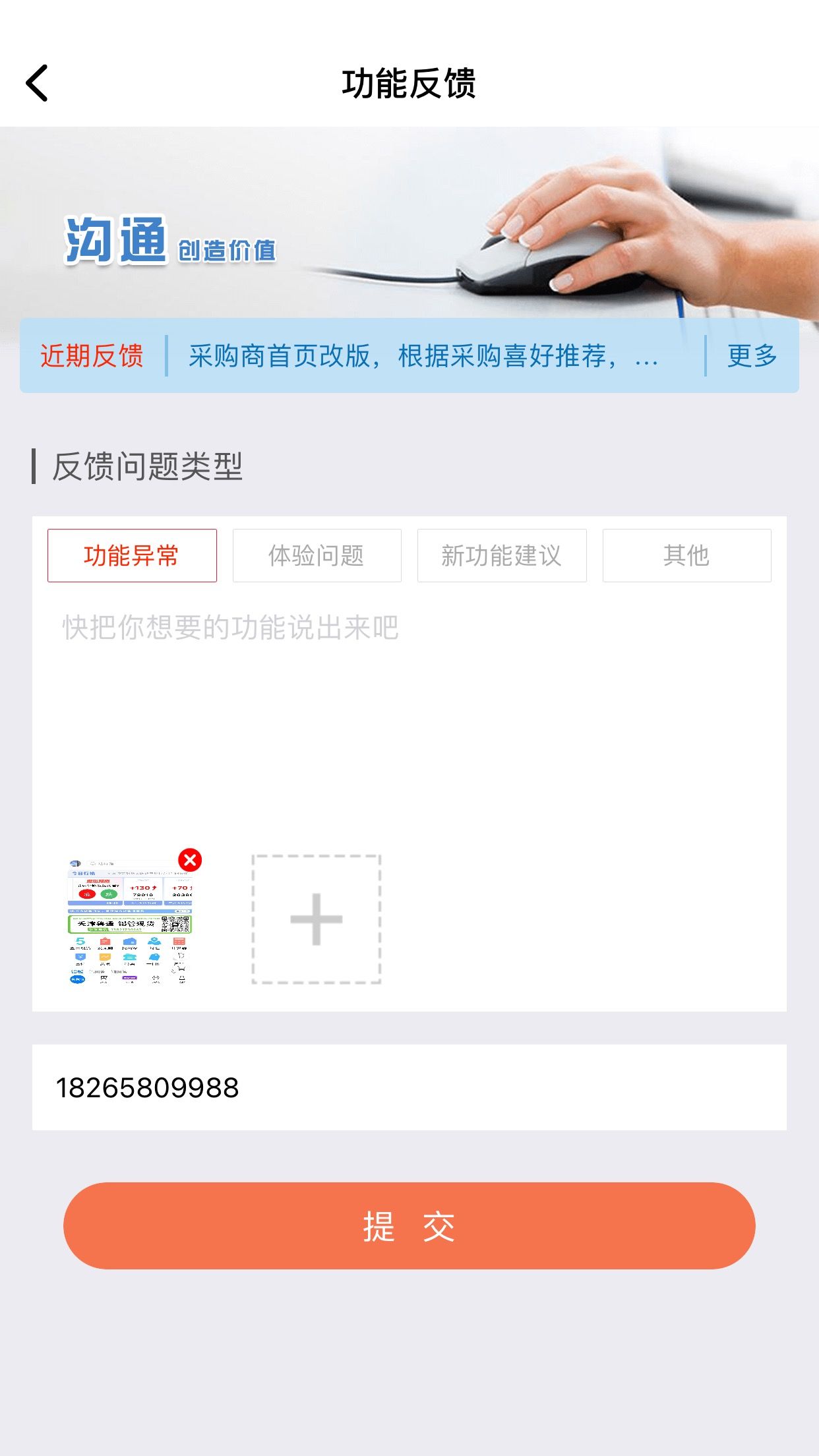The width and height of the screenshot is (819, 1456).
Task: Open the attached screenshot thumbnail
Action: [129, 923]
